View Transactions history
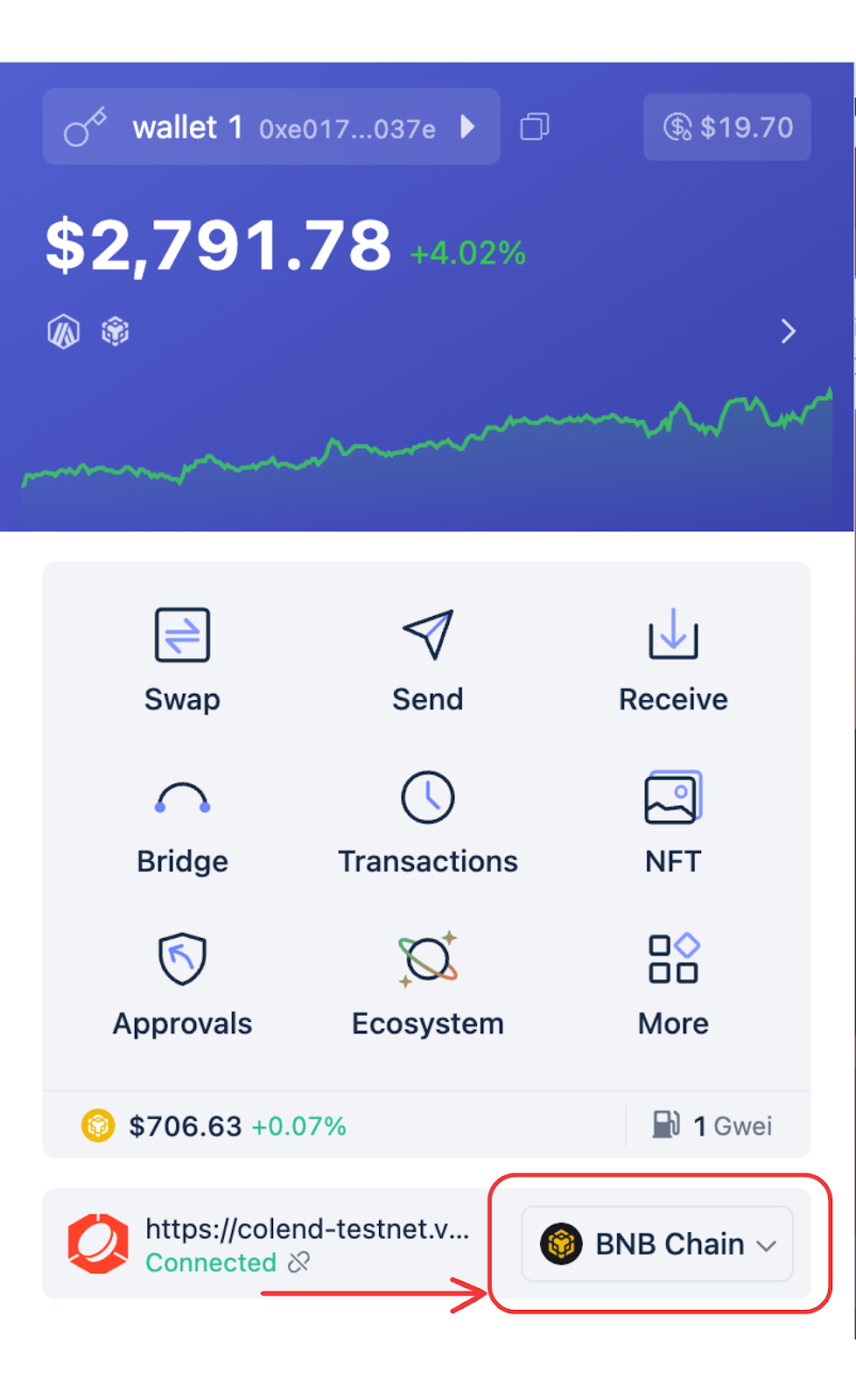The height and width of the screenshot is (1400, 856). pyautogui.click(x=427, y=822)
